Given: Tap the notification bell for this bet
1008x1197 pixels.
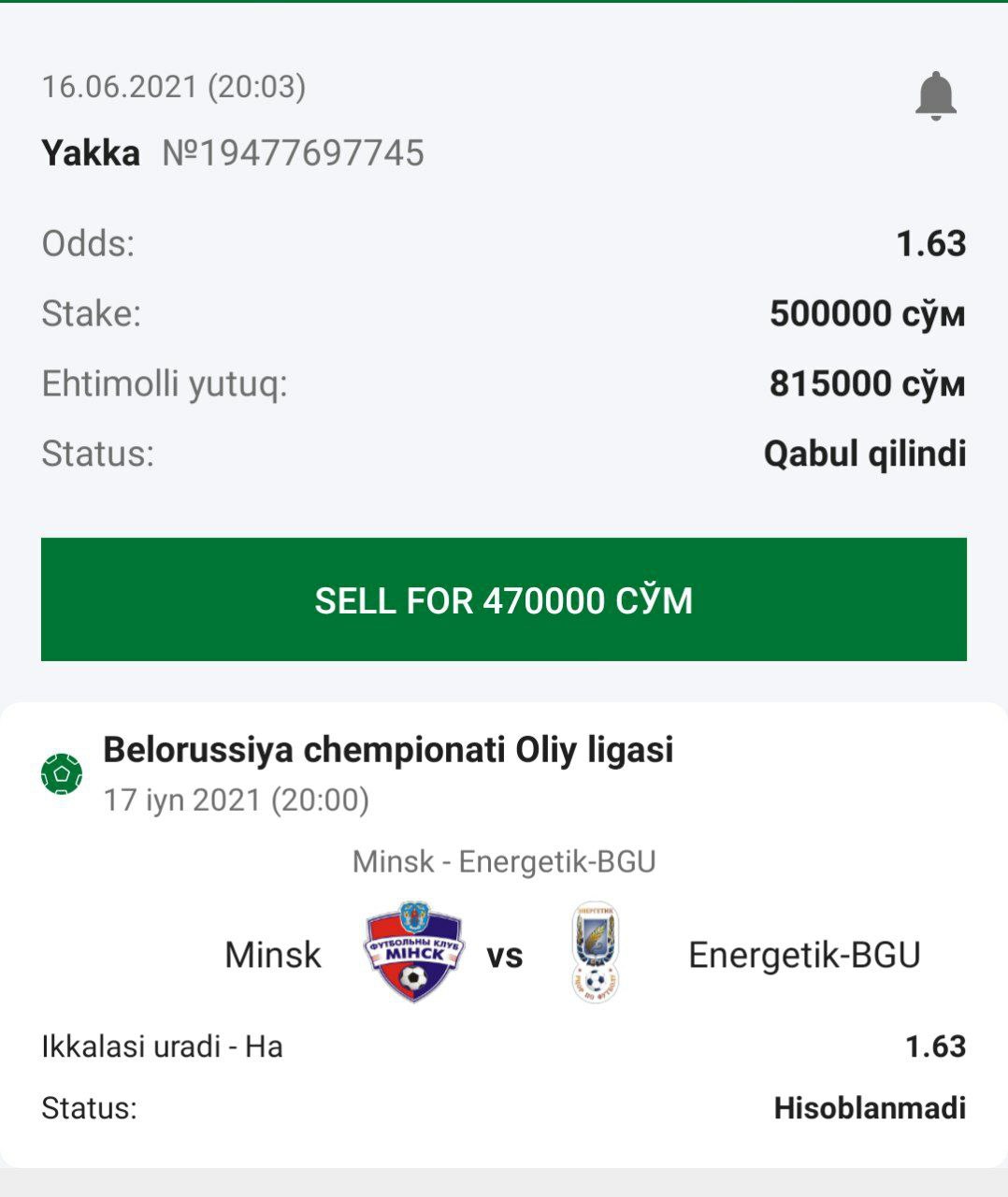Looking at the screenshot, I should pos(935,96).
